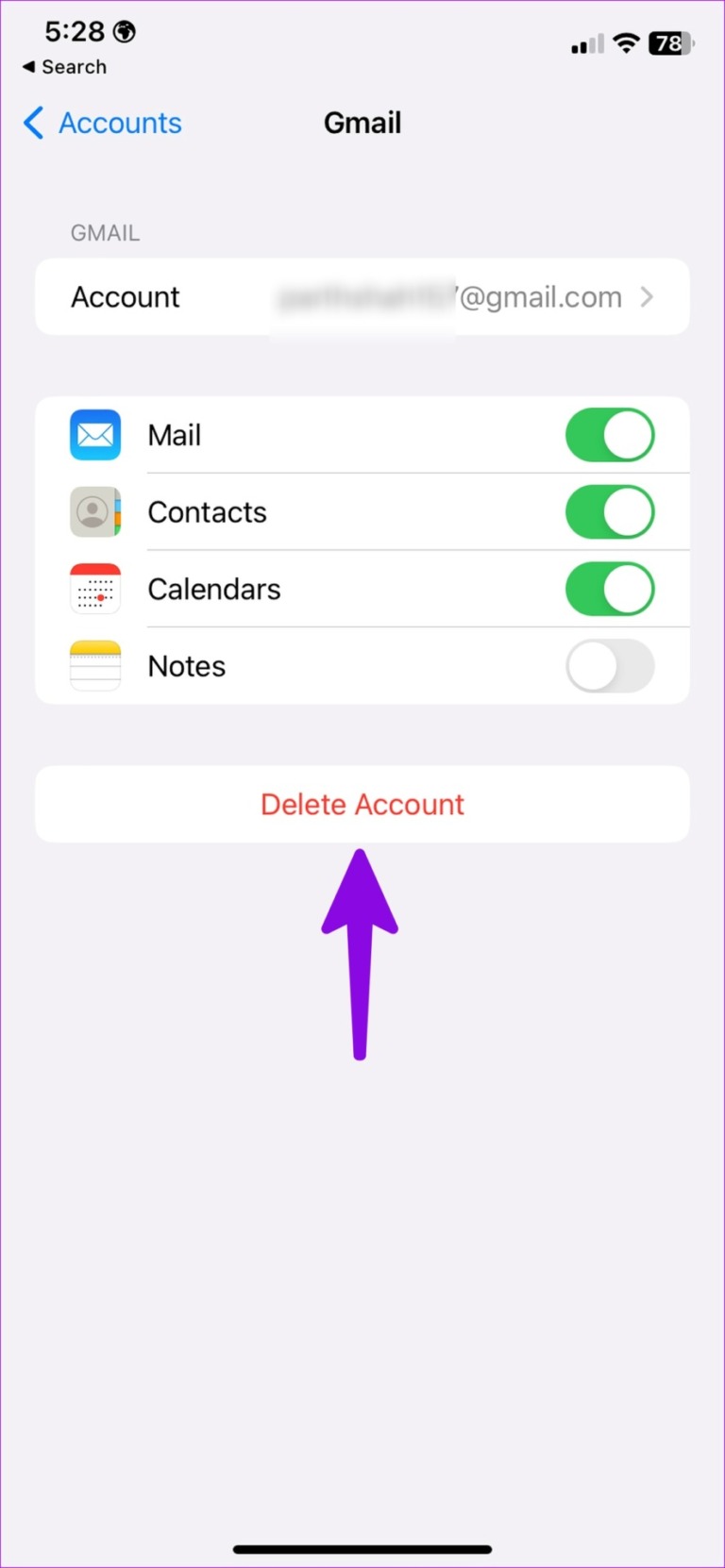Tap the Wi-Fi icon in the status bar
This screenshot has width=725, height=1568.
pyautogui.click(x=626, y=43)
